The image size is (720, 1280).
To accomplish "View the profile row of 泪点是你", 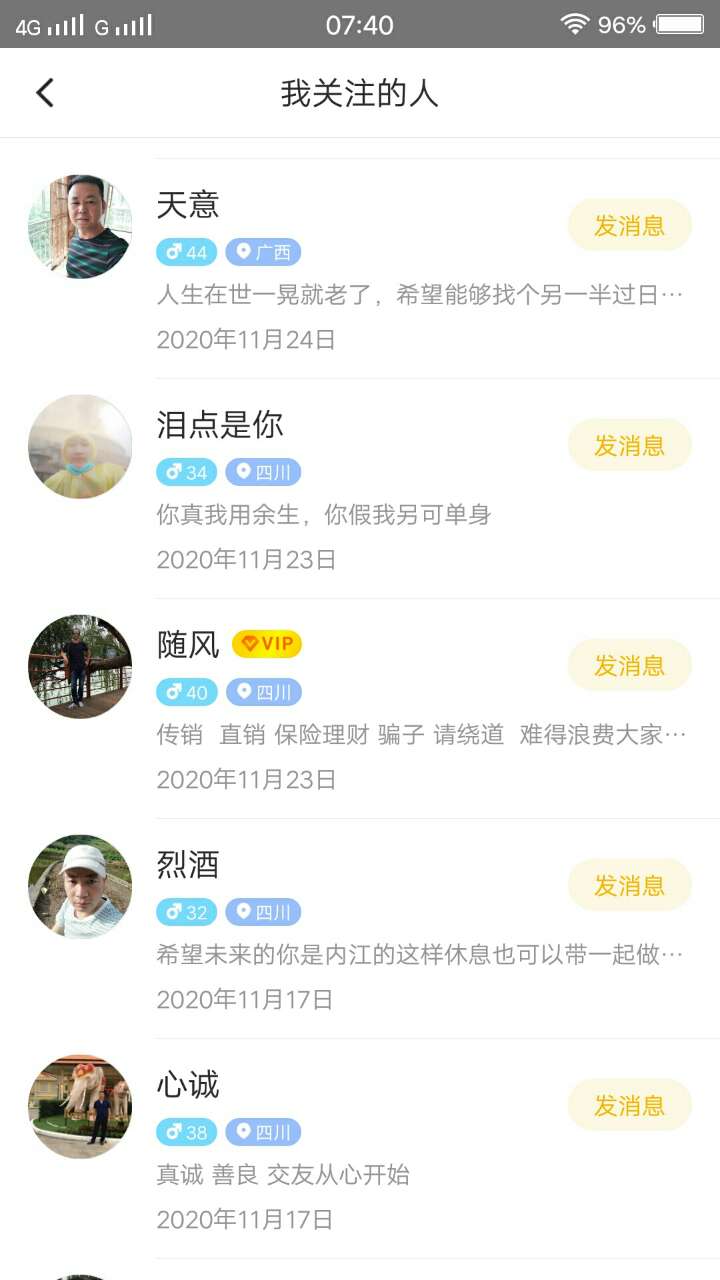I will (x=360, y=516).
